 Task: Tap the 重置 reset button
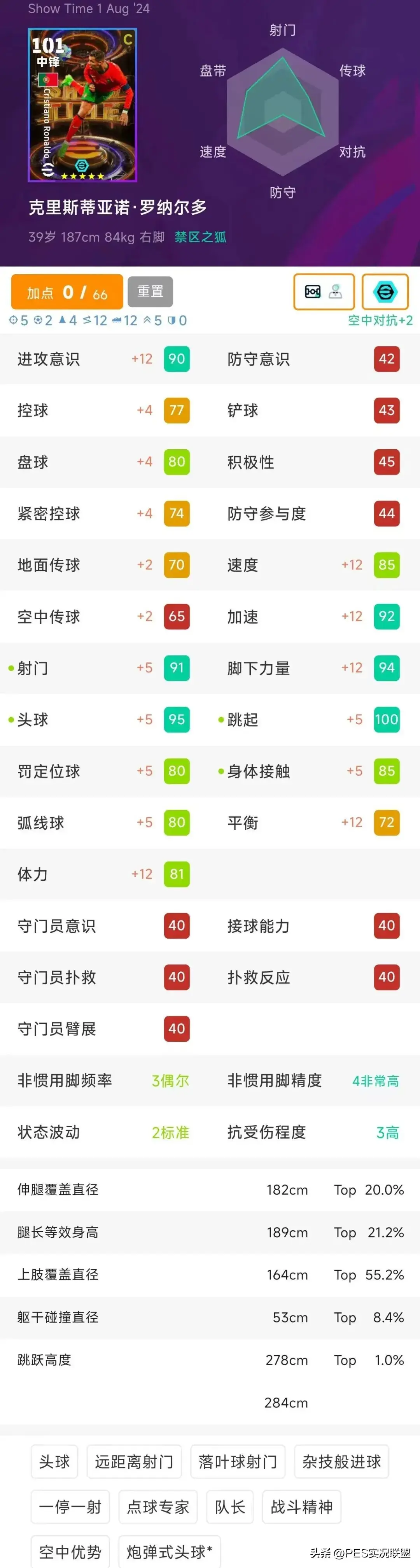click(150, 292)
